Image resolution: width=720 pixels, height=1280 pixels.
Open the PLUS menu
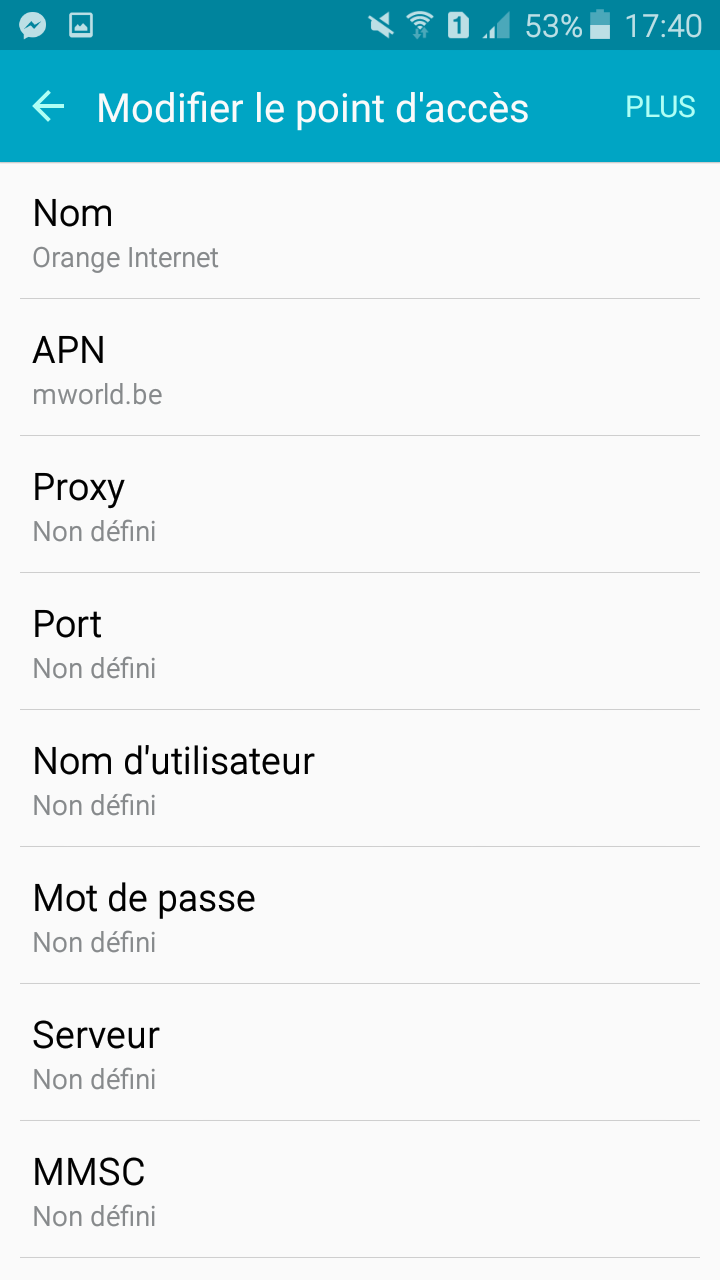(660, 107)
